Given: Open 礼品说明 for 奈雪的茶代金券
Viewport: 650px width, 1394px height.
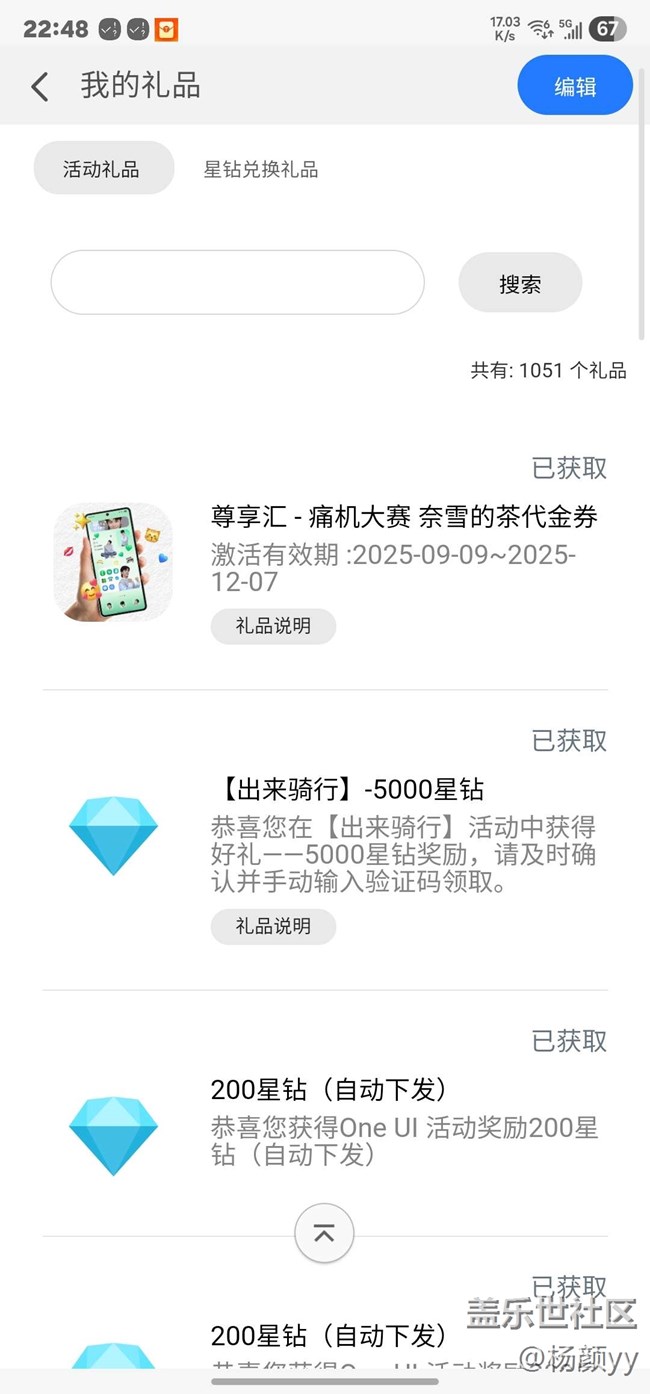Looking at the screenshot, I should click(273, 626).
